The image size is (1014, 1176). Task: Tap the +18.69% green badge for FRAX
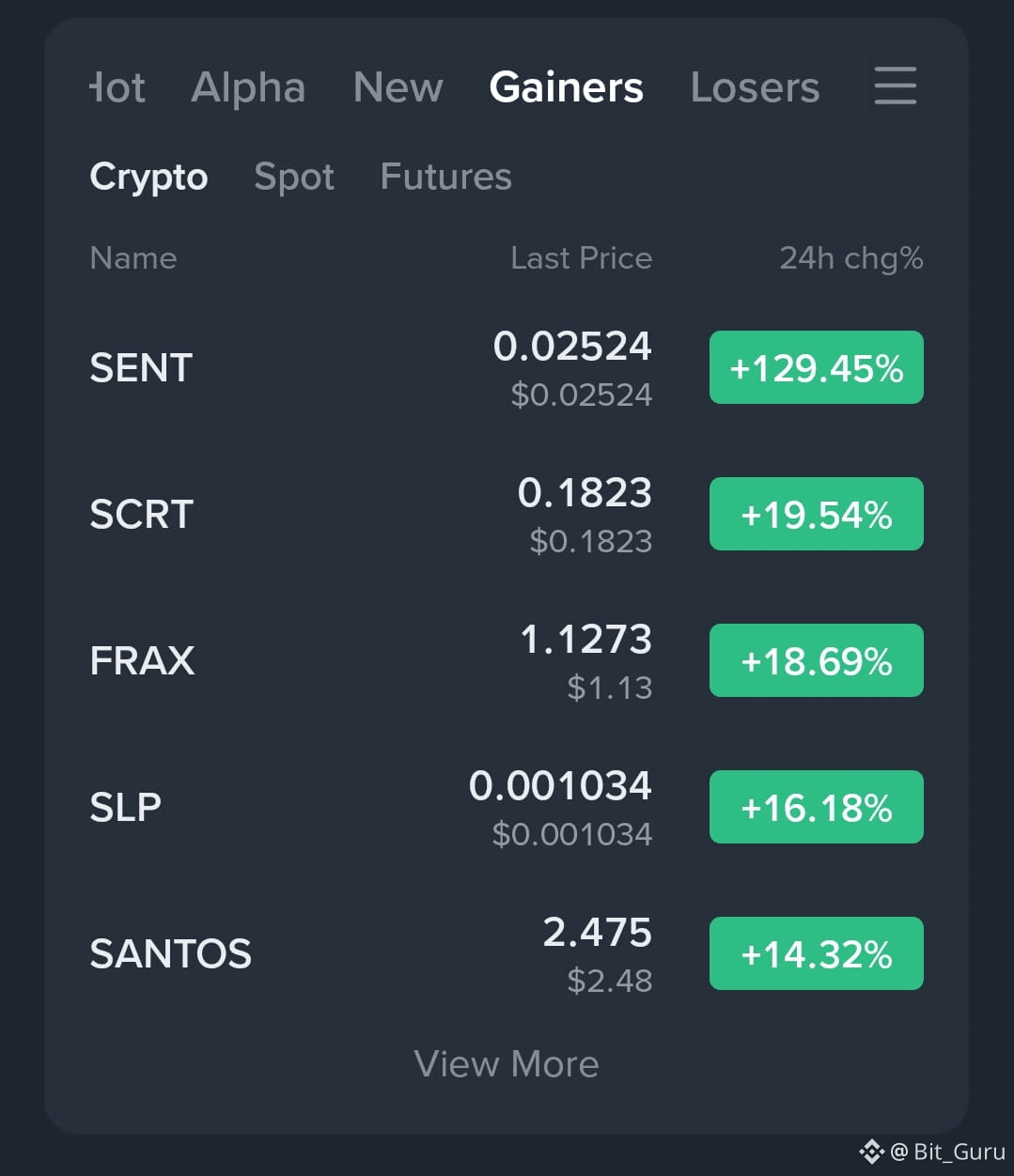pyautogui.click(x=815, y=660)
